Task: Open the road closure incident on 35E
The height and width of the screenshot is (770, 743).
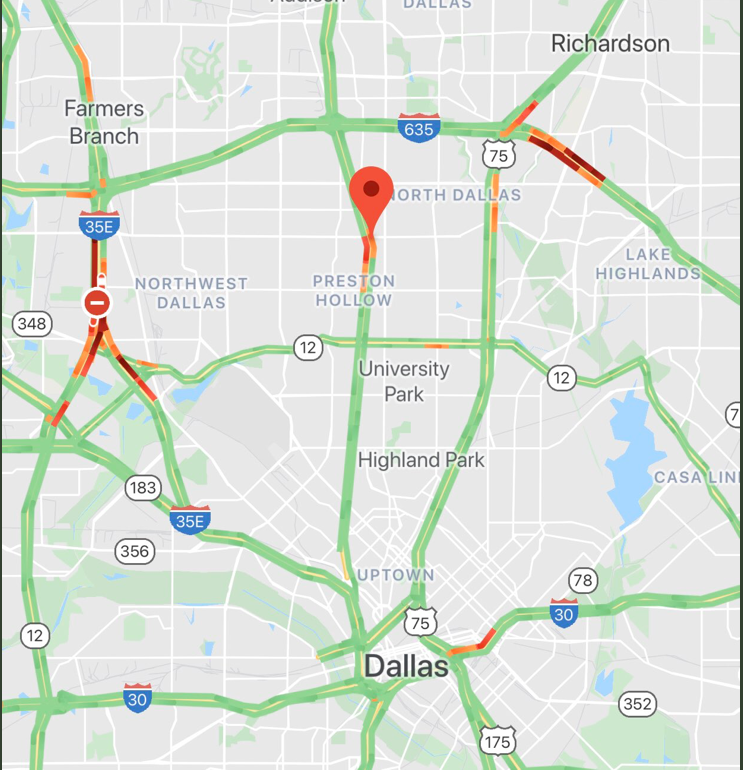Action: tap(97, 302)
